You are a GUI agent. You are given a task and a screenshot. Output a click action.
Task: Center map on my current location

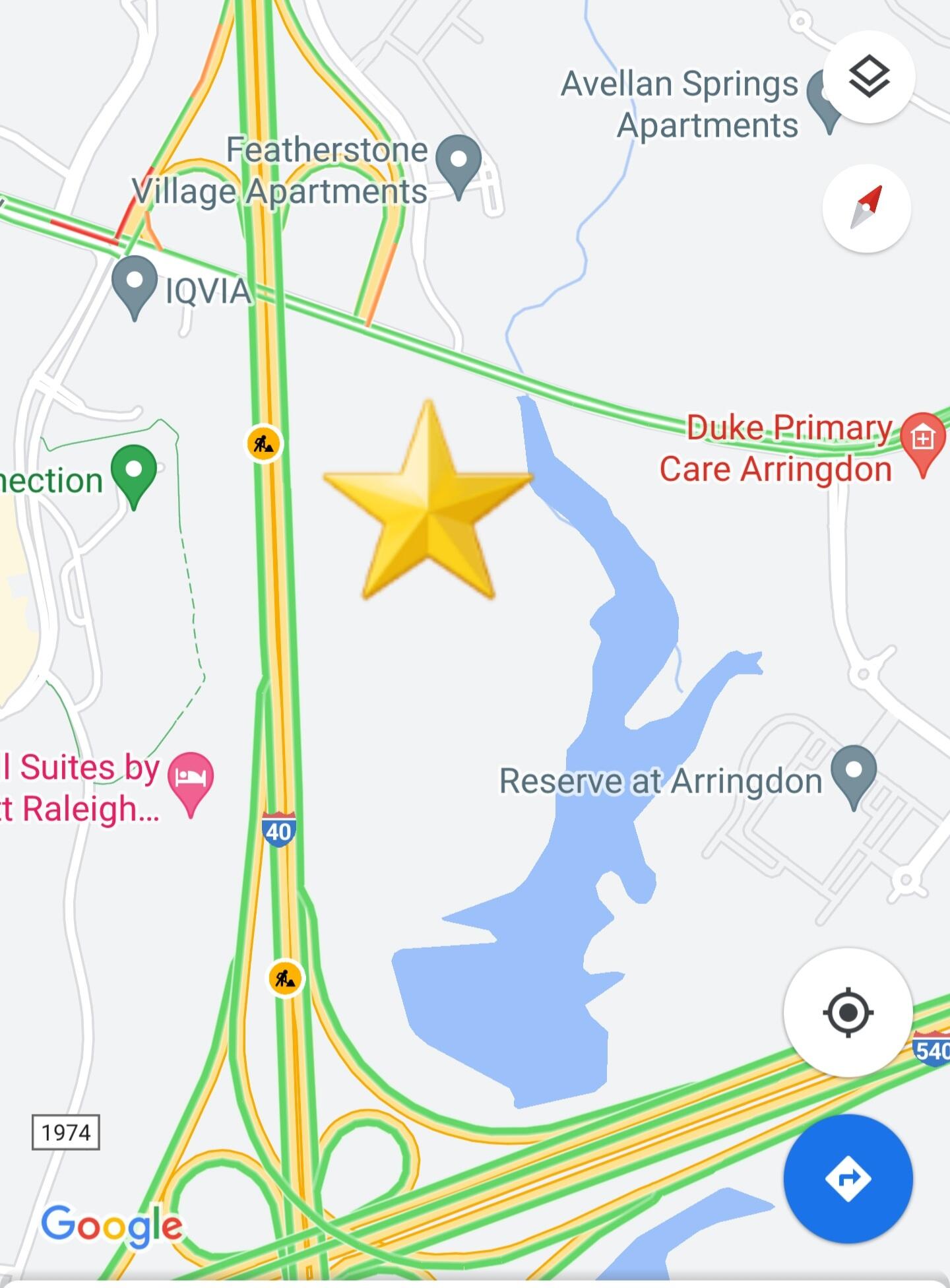848,1012
